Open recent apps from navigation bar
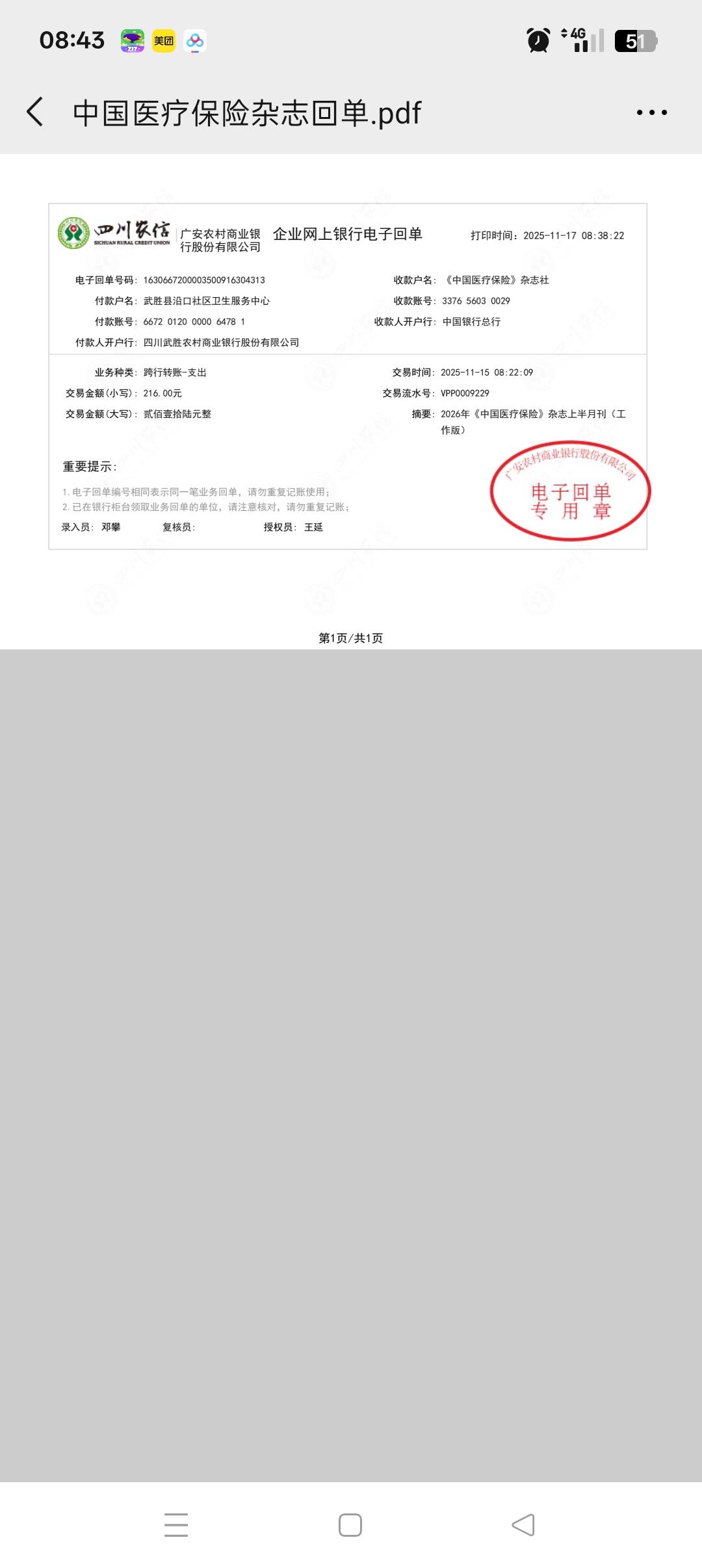 [x=176, y=1524]
